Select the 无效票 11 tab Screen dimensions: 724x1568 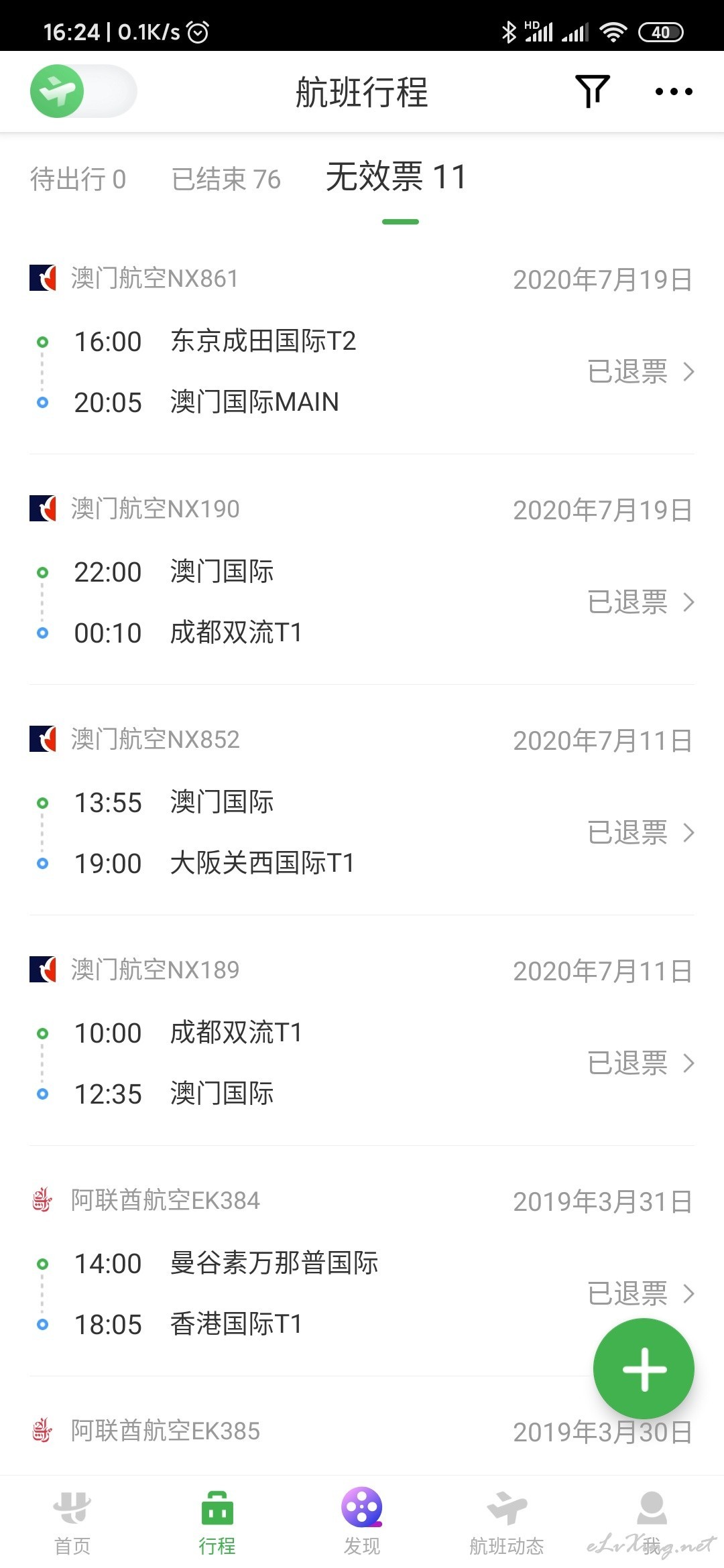396,177
